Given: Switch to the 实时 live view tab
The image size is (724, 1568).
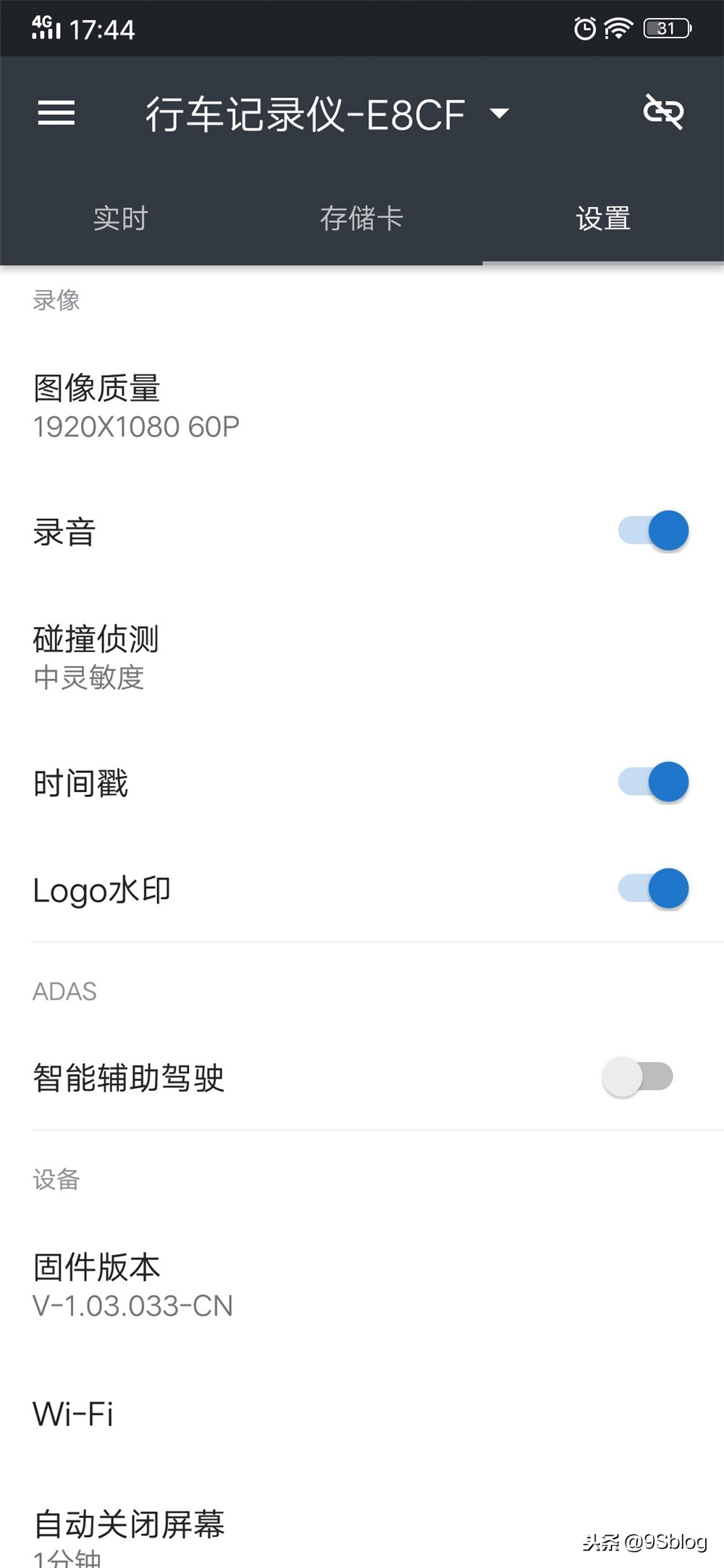Looking at the screenshot, I should click(x=120, y=219).
